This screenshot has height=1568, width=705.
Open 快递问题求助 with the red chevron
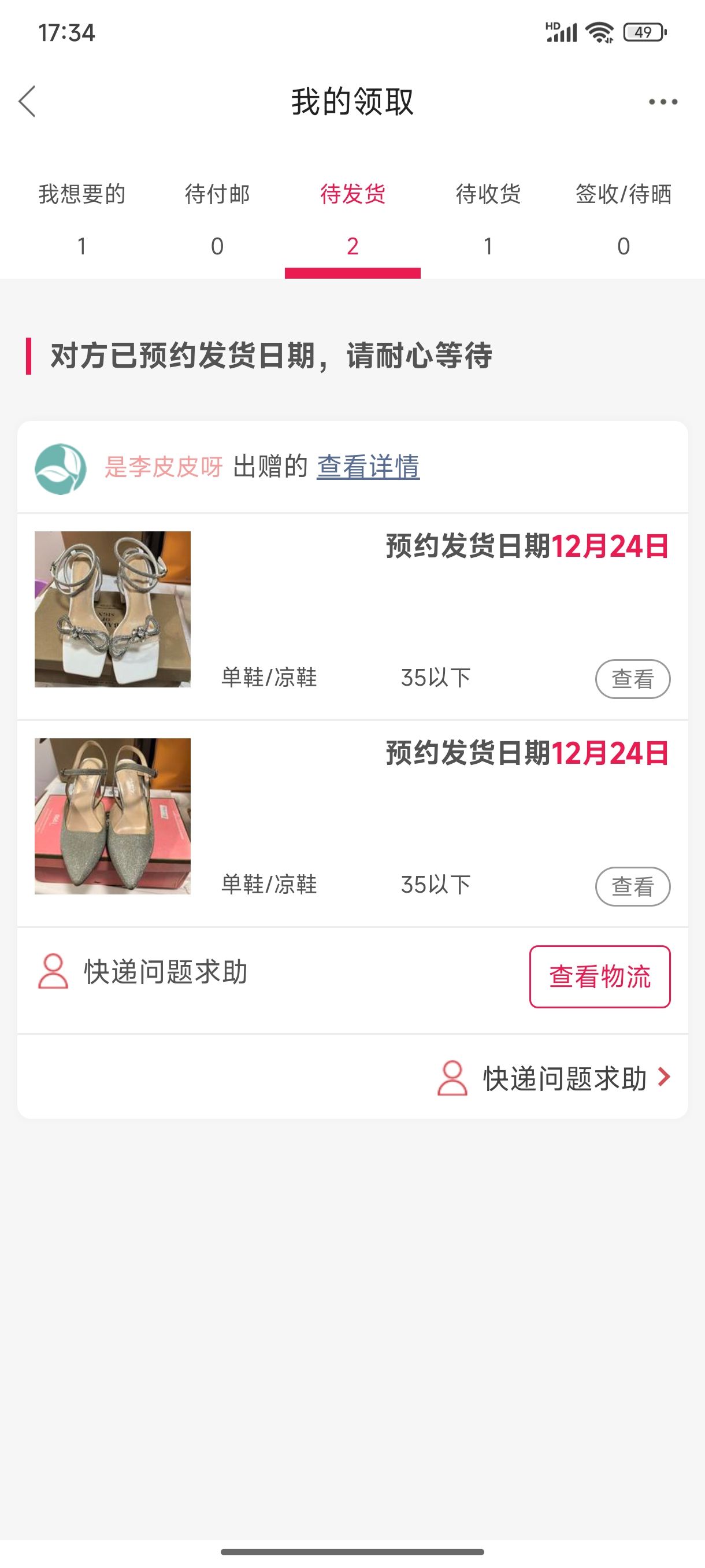point(554,1078)
